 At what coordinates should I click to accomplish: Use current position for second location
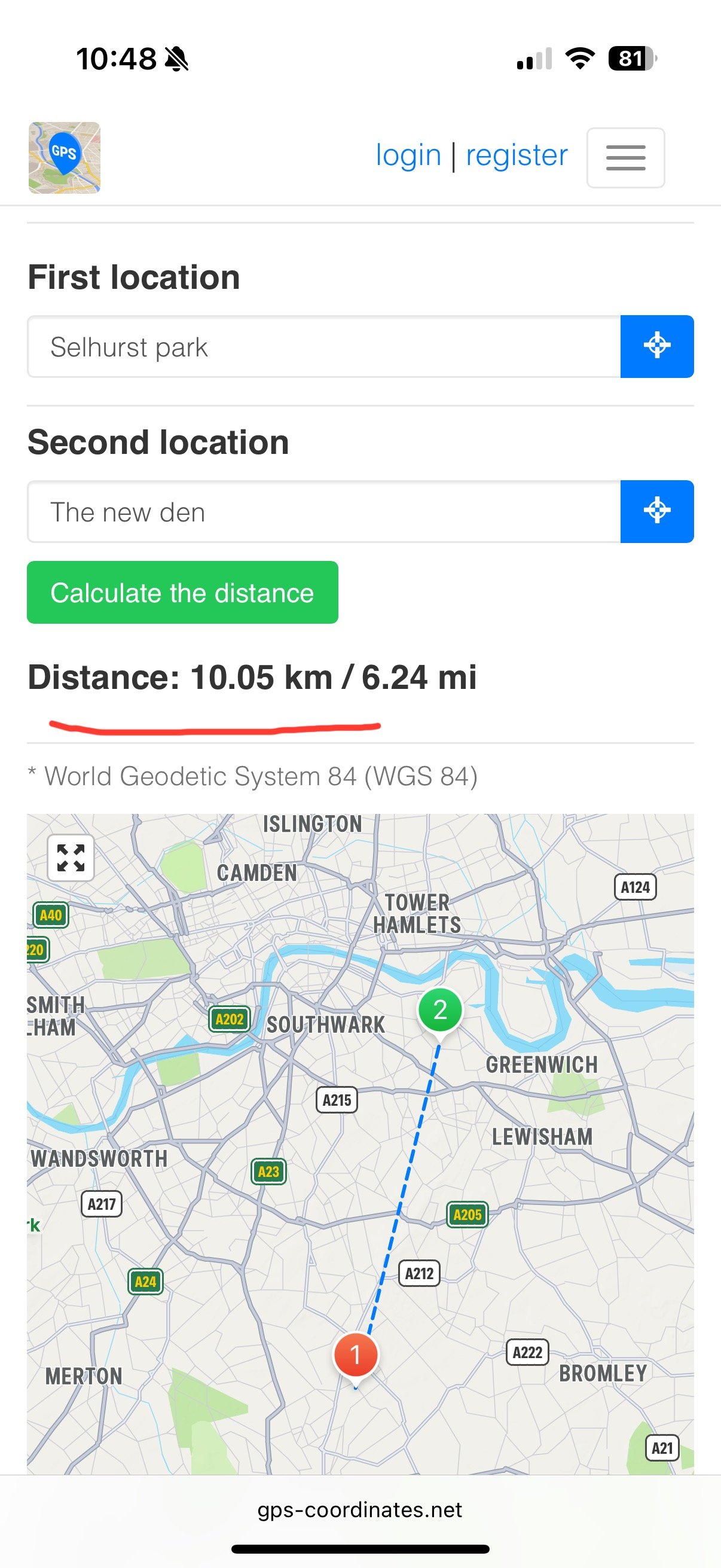click(657, 511)
